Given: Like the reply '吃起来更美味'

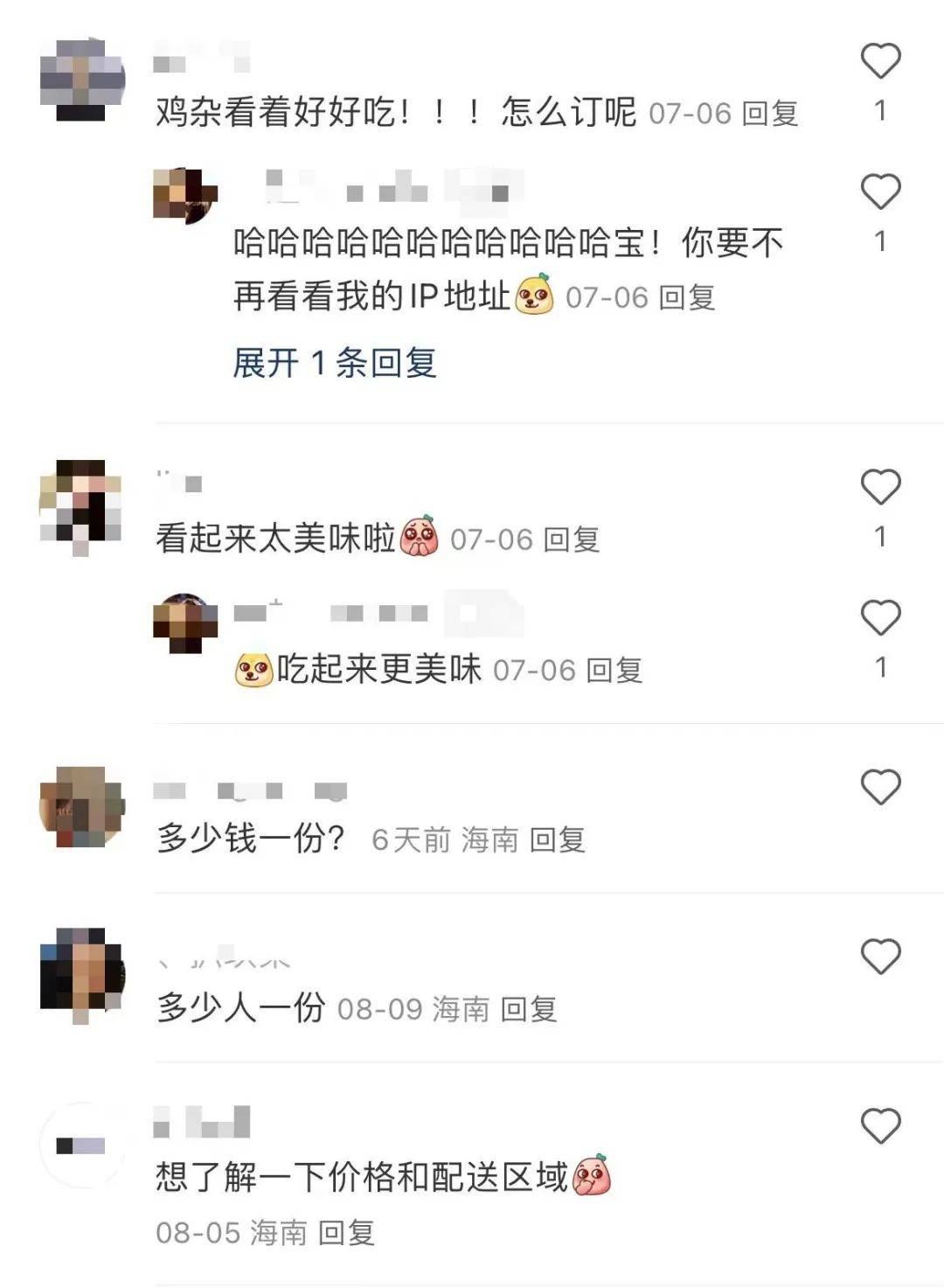Looking at the screenshot, I should (880, 617).
